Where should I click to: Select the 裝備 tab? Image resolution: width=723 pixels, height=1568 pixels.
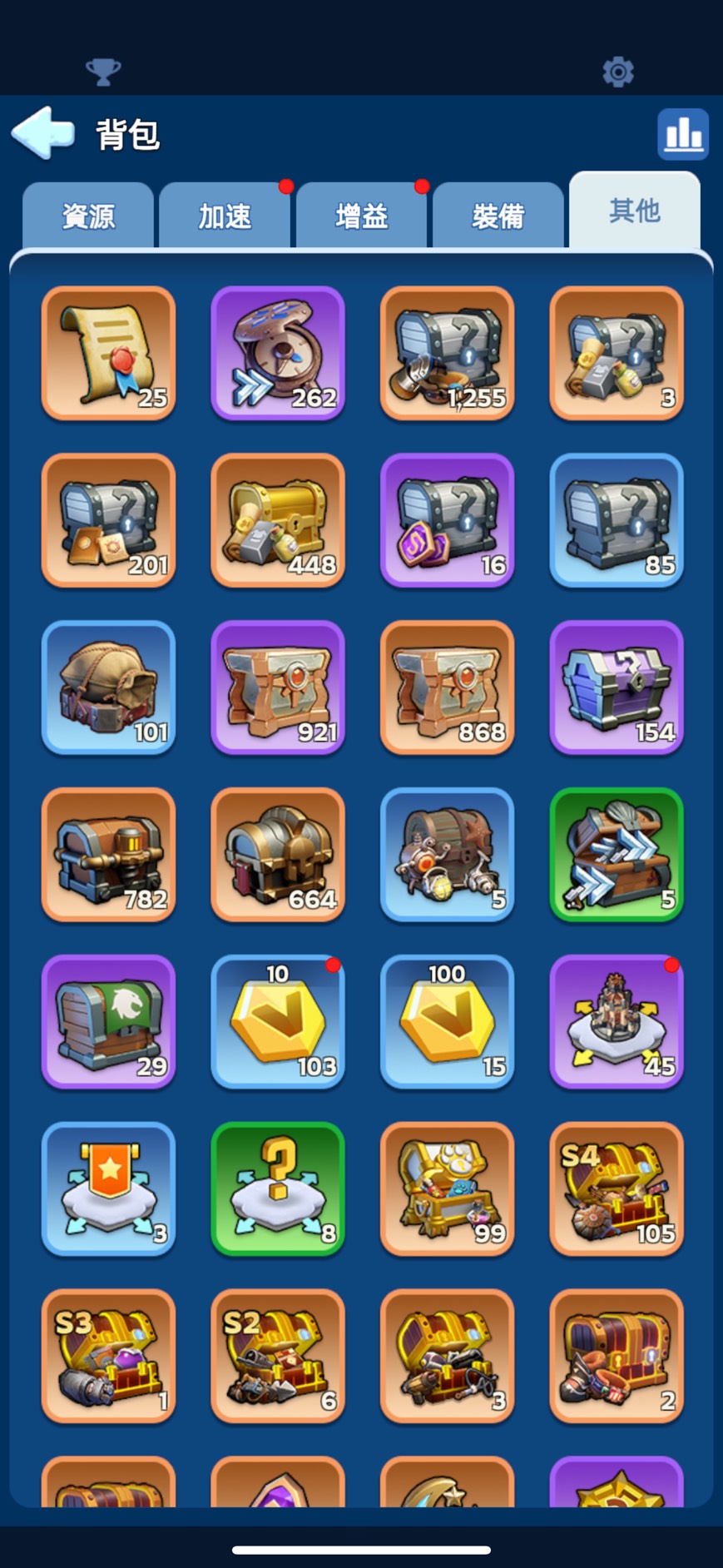point(498,216)
